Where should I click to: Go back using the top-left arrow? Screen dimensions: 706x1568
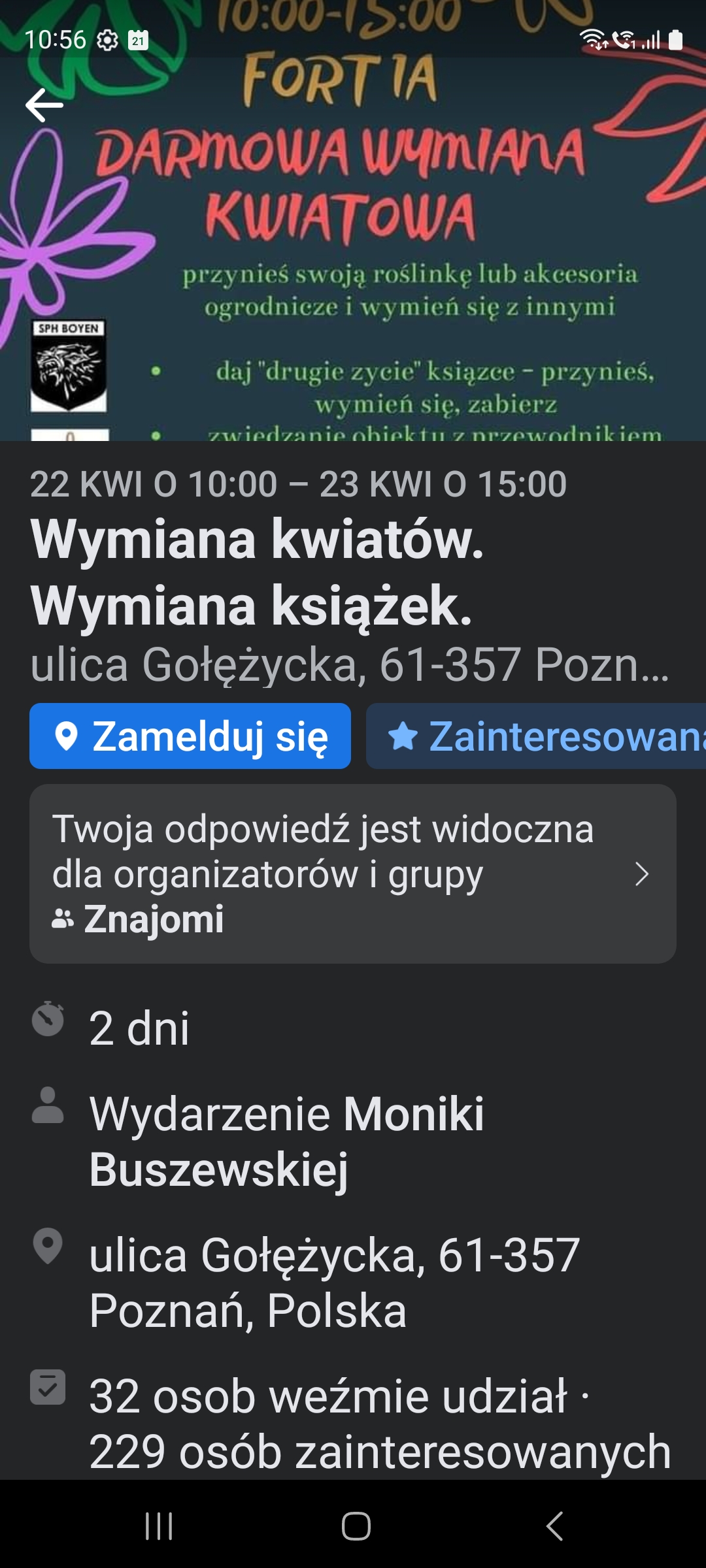44,105
